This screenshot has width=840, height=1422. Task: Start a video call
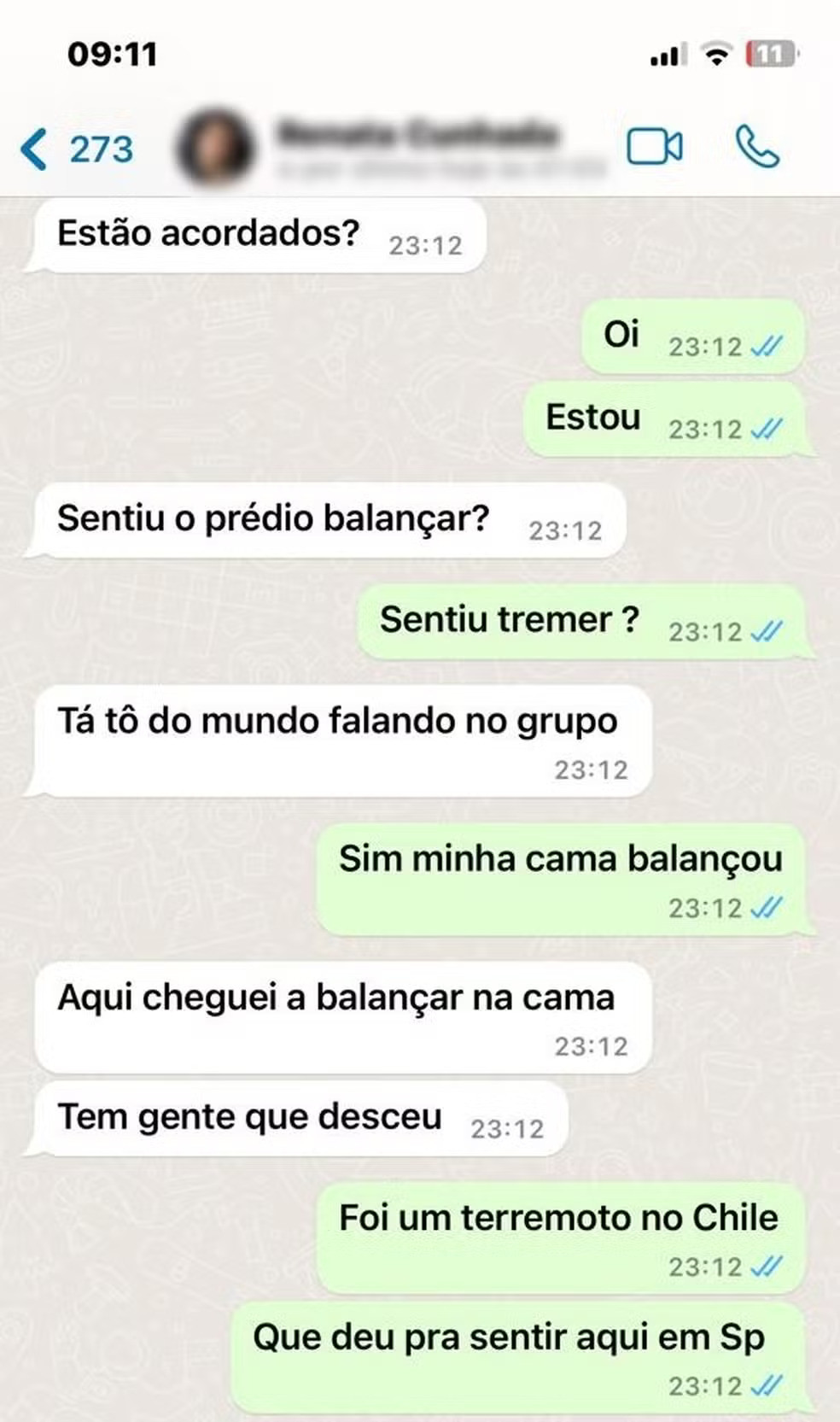pyautogui.click(x=654, y=147)
